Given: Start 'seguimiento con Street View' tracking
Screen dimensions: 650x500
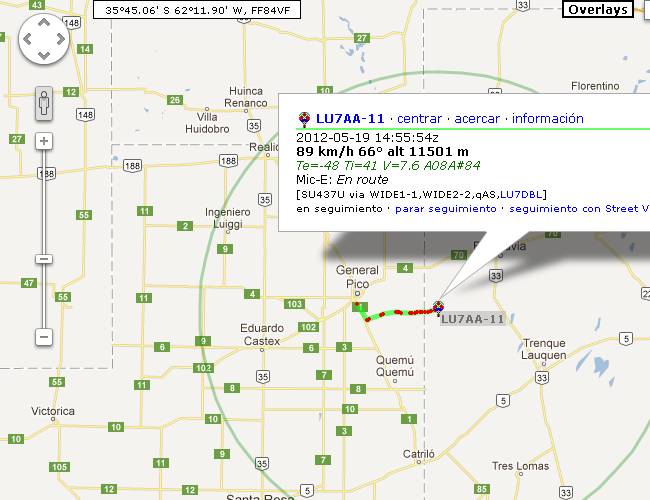Looking at the screenshot, I should point(580,209).
